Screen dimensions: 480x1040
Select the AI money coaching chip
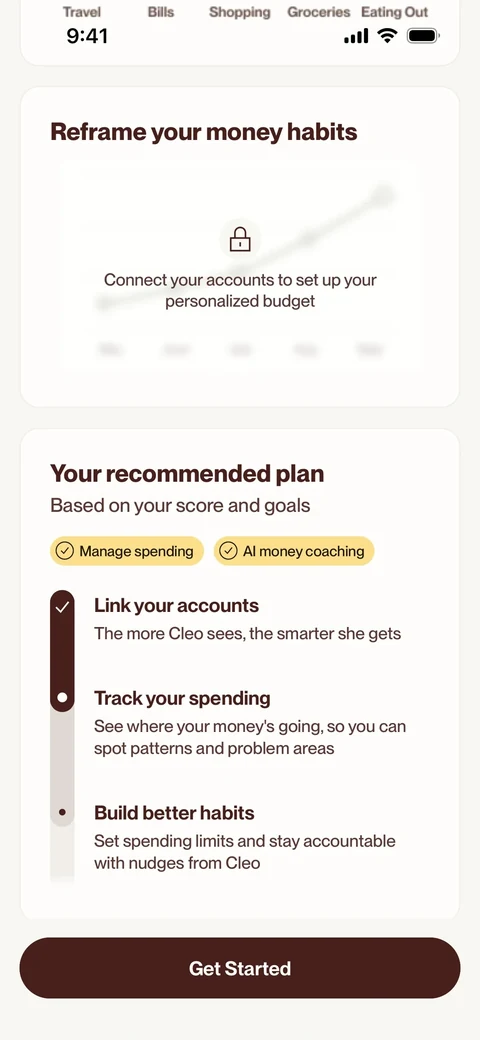(x=294, y=551)
